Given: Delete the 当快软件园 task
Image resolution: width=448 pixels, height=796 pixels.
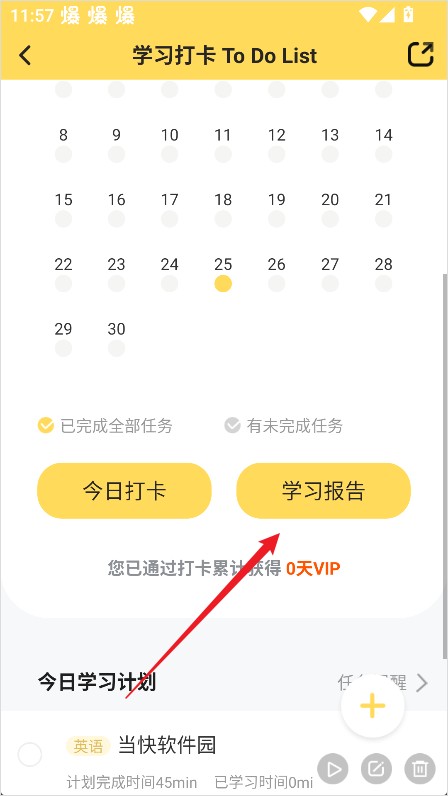Looking at the screenshot, I should [420, 769].
